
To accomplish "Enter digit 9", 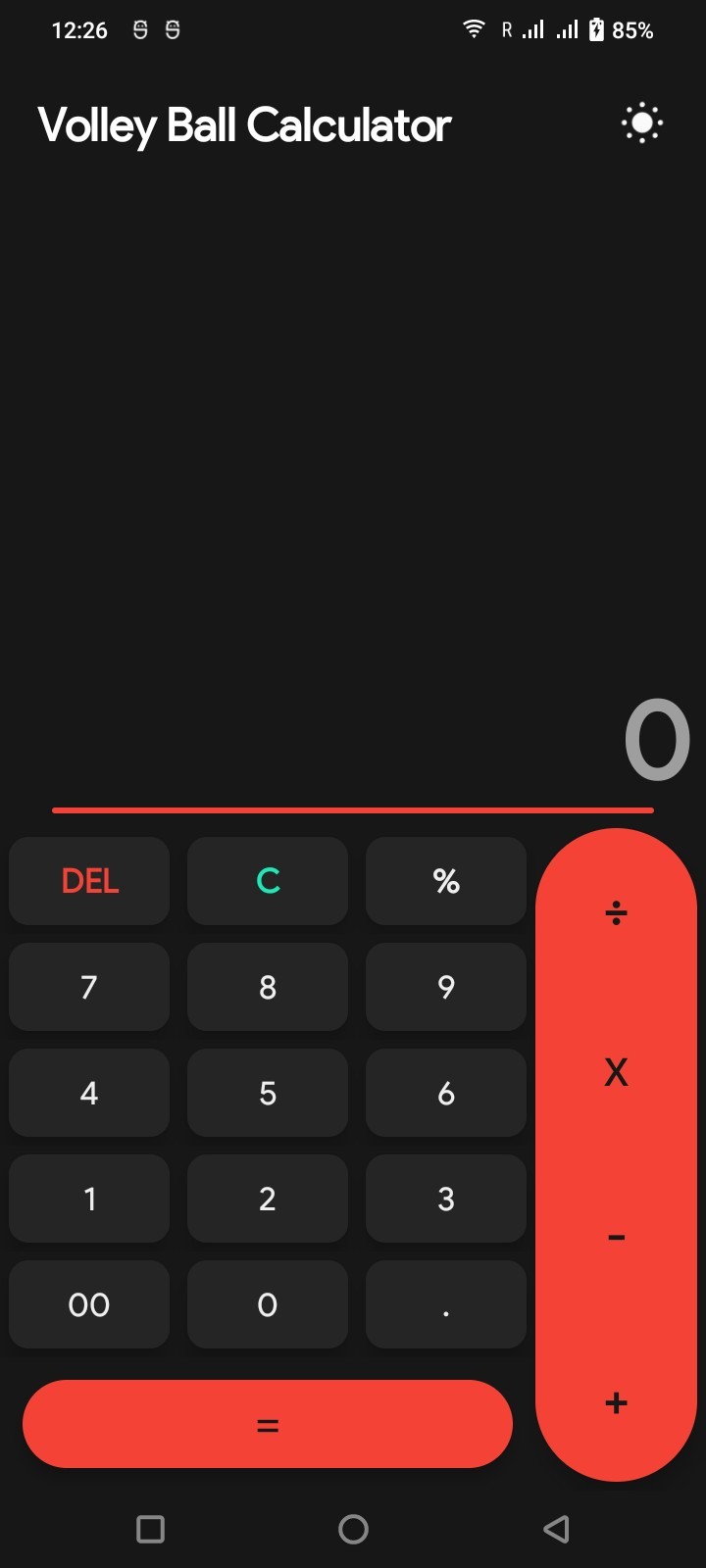I will pyautogui.click(x=446, y=987).
